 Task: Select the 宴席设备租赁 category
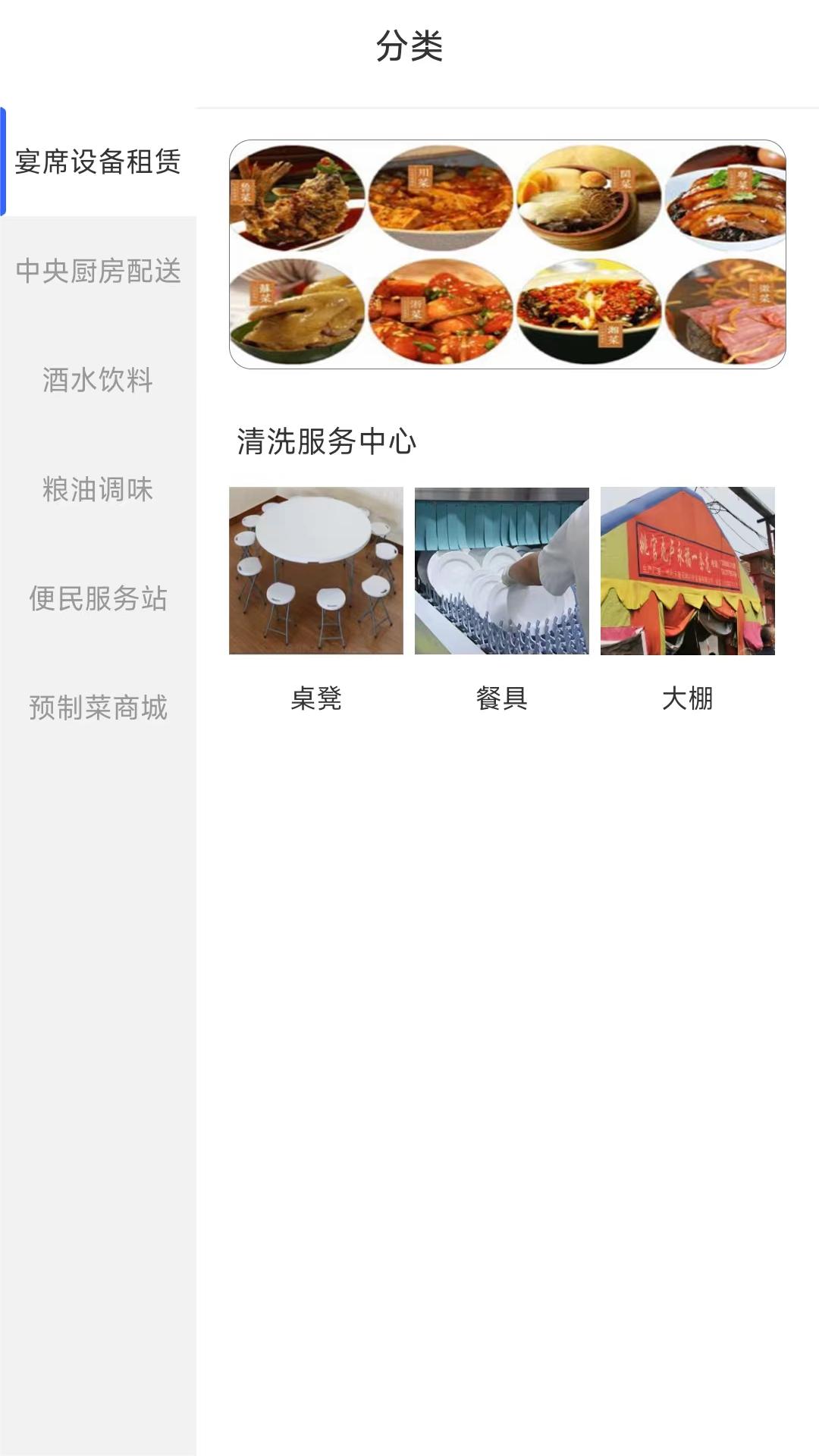coord(98,162)
